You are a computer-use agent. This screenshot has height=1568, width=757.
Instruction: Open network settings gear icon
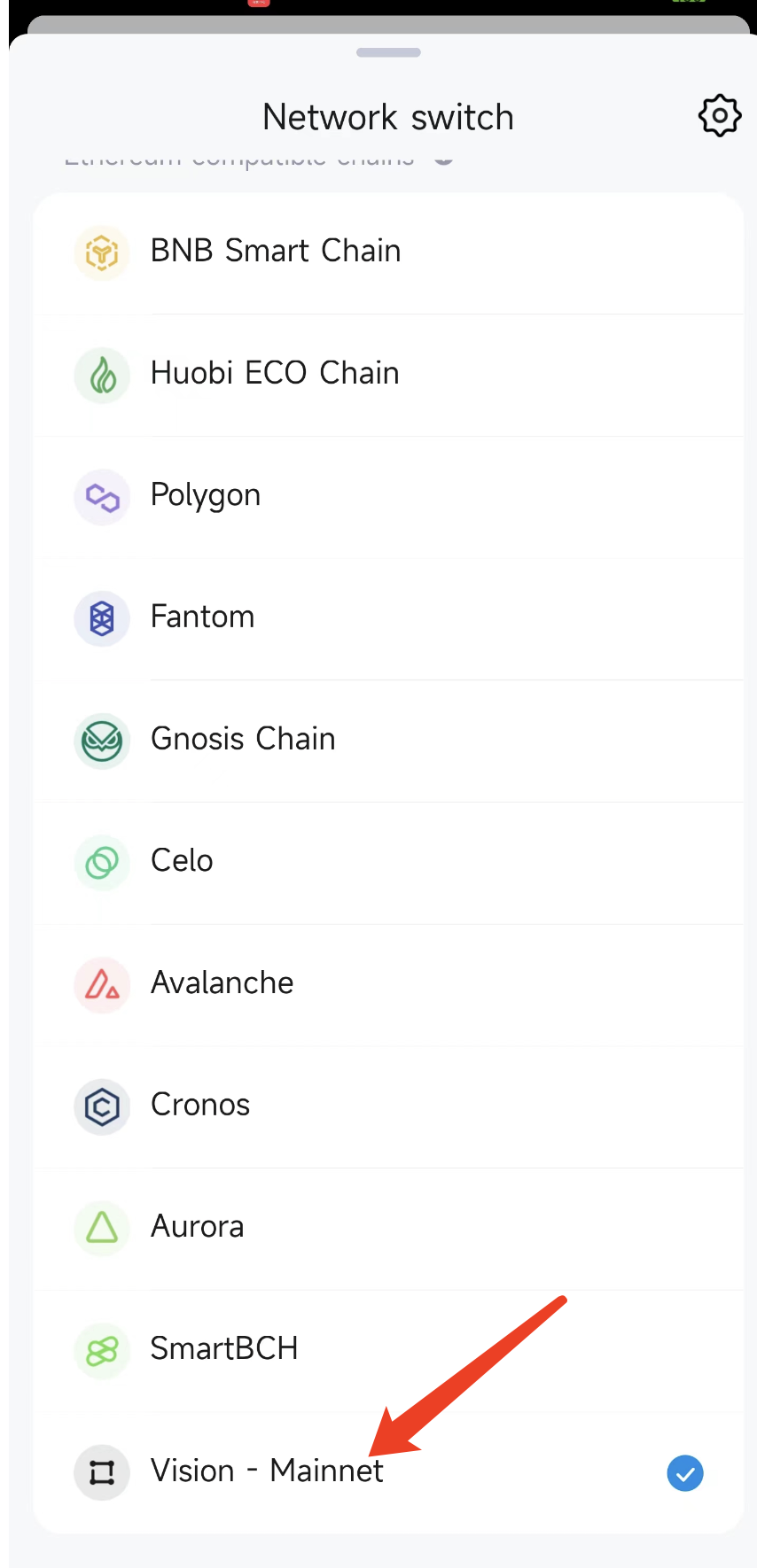pyautogui.click(x=719, y=115)
